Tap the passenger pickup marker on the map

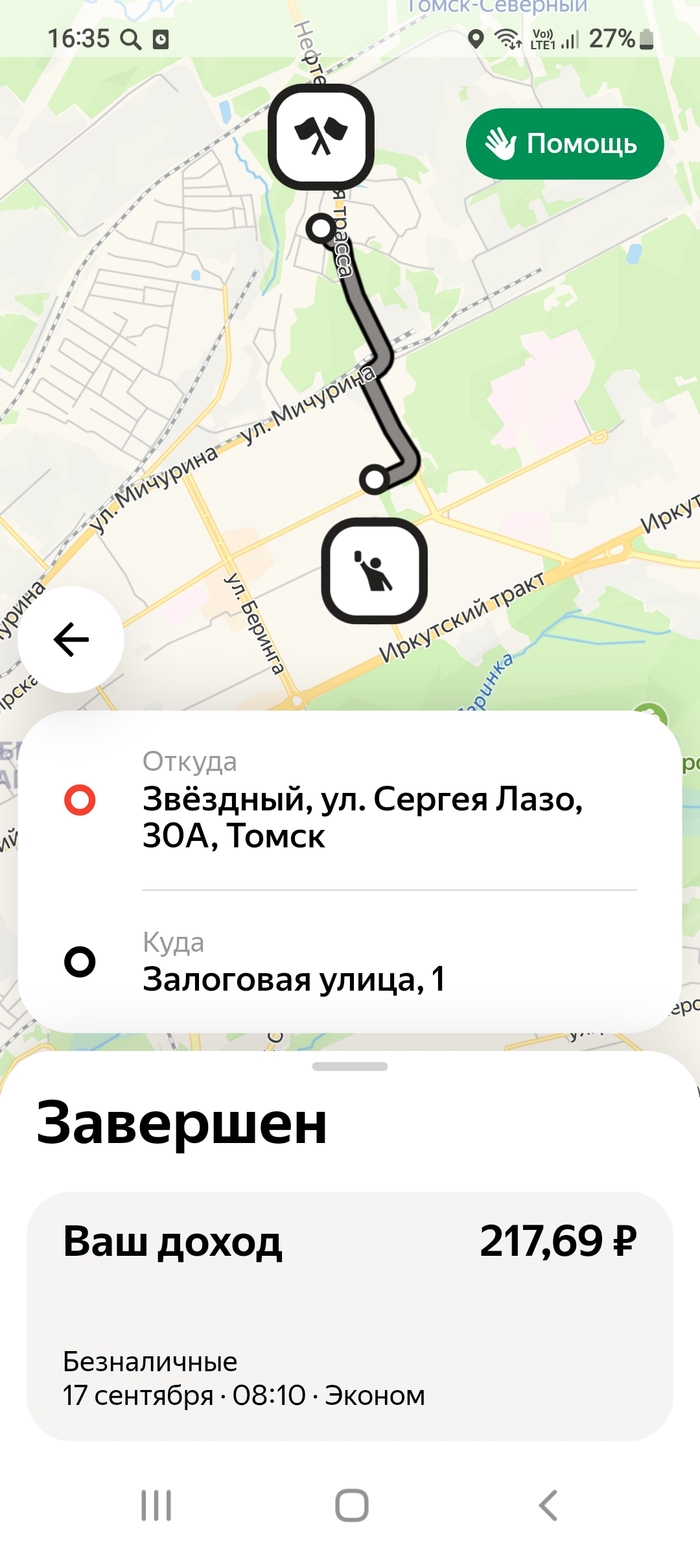click(374, 571)
